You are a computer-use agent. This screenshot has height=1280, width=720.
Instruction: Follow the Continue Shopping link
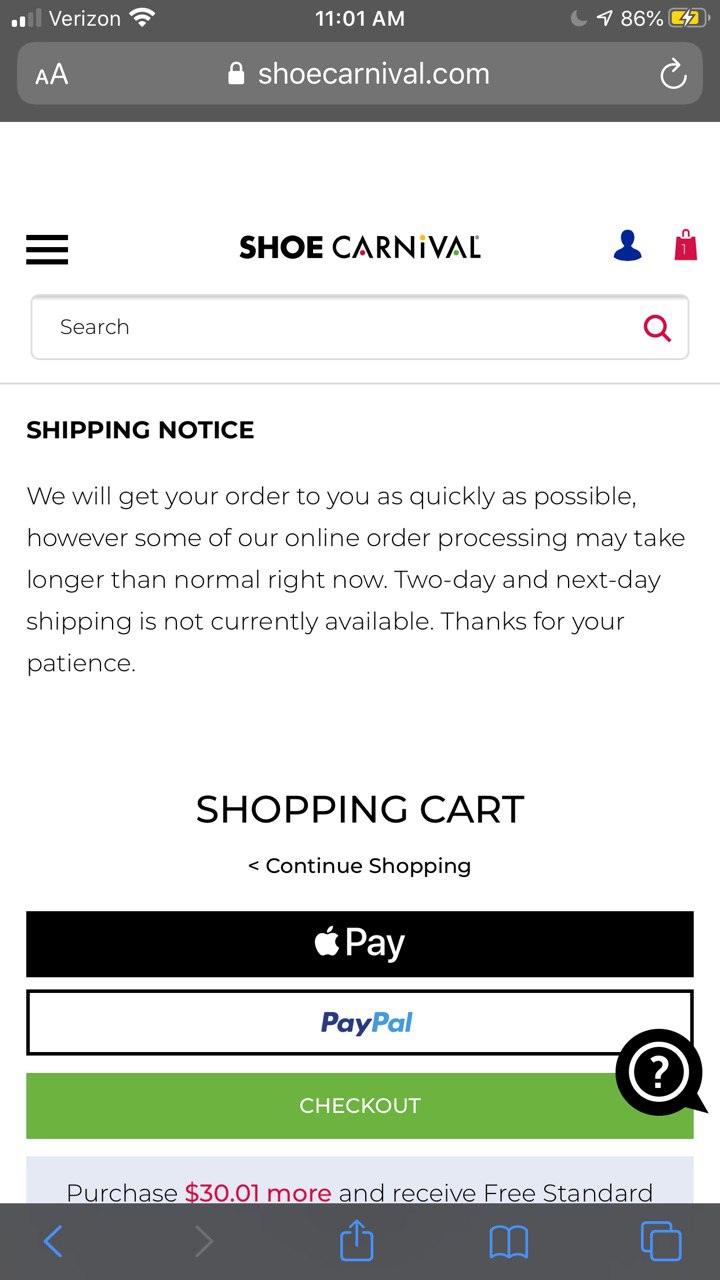click(360, 866)
